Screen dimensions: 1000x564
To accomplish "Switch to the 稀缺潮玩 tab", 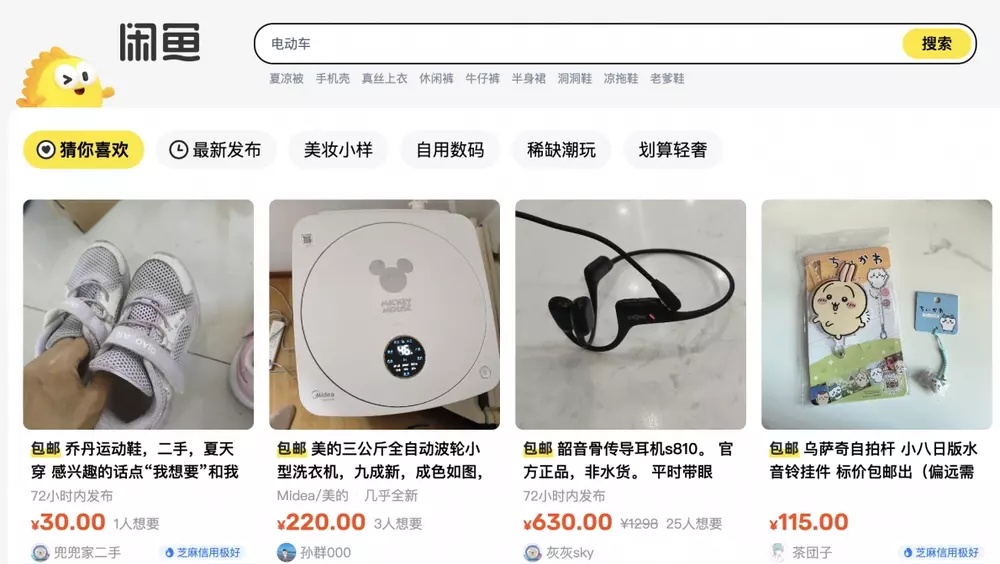I will (x=561, y=150).
